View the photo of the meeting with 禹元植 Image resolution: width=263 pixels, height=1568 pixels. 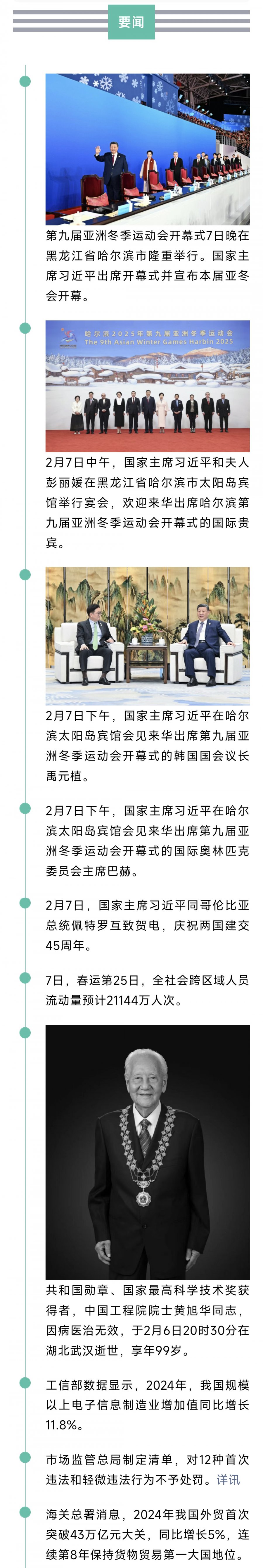tap(147, 636)
